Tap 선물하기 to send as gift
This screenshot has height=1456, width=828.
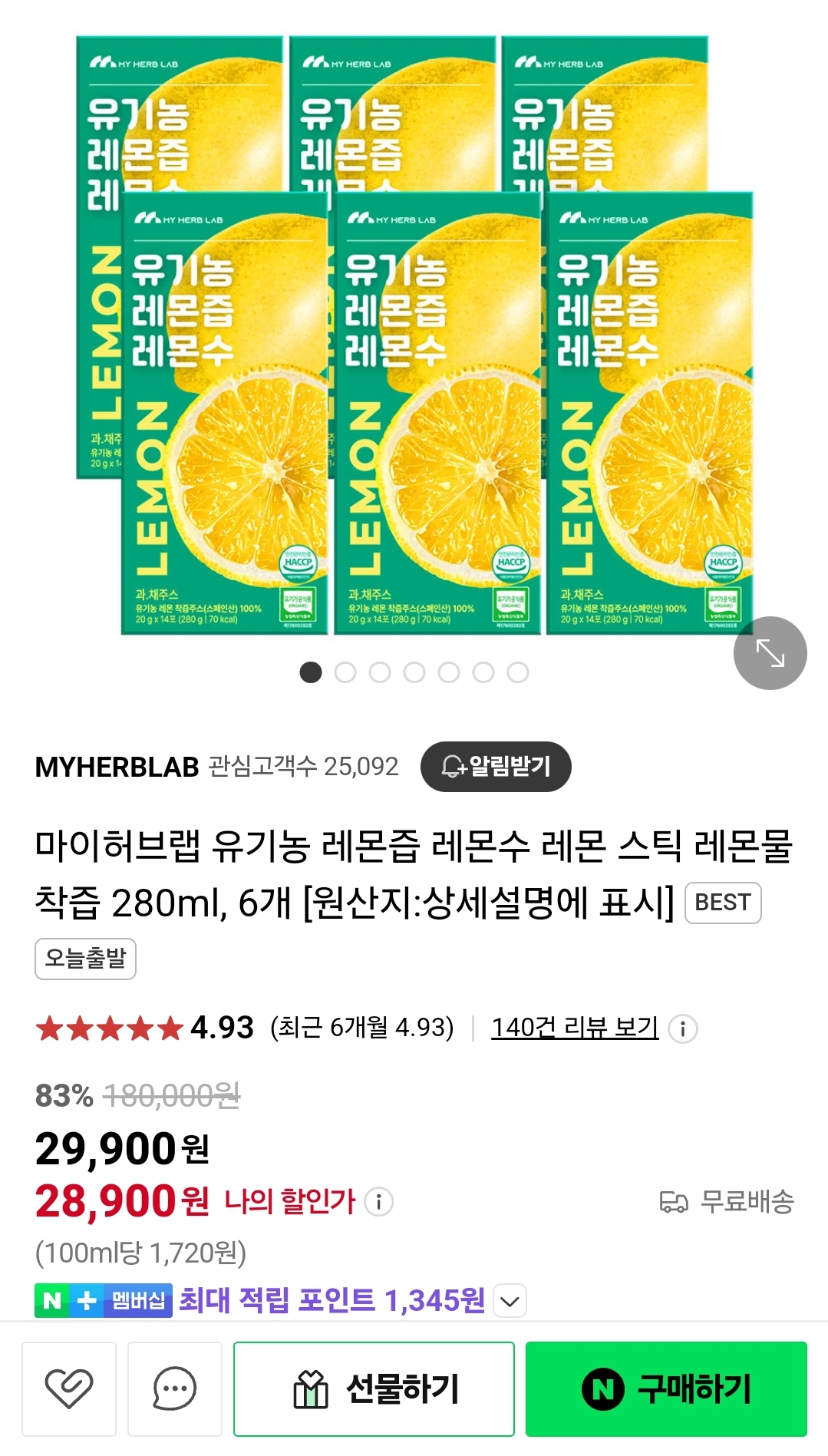tap(374, 1388)
